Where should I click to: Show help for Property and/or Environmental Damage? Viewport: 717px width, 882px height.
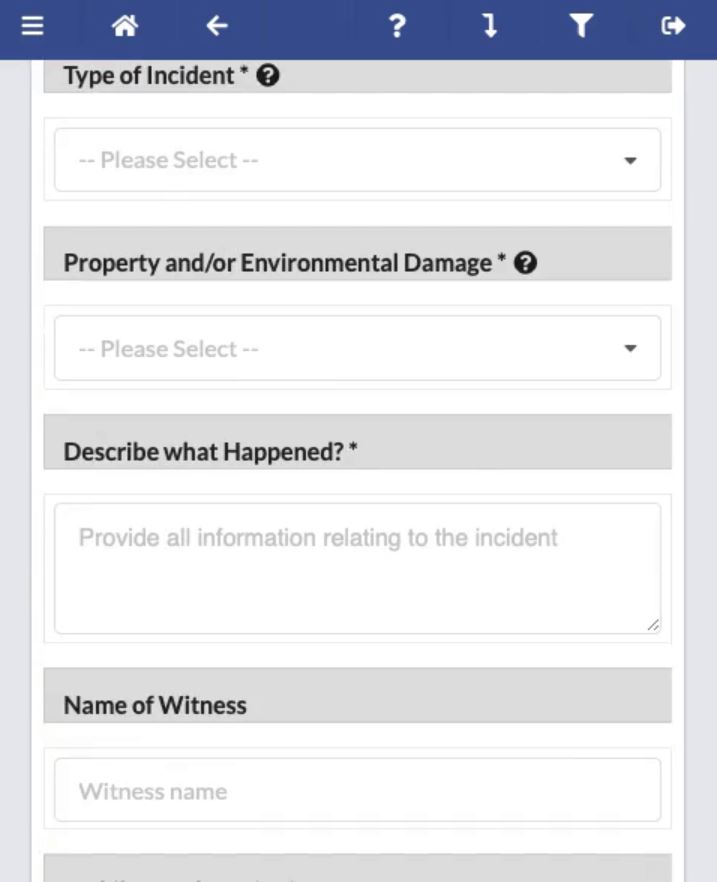tap(527, 264)
